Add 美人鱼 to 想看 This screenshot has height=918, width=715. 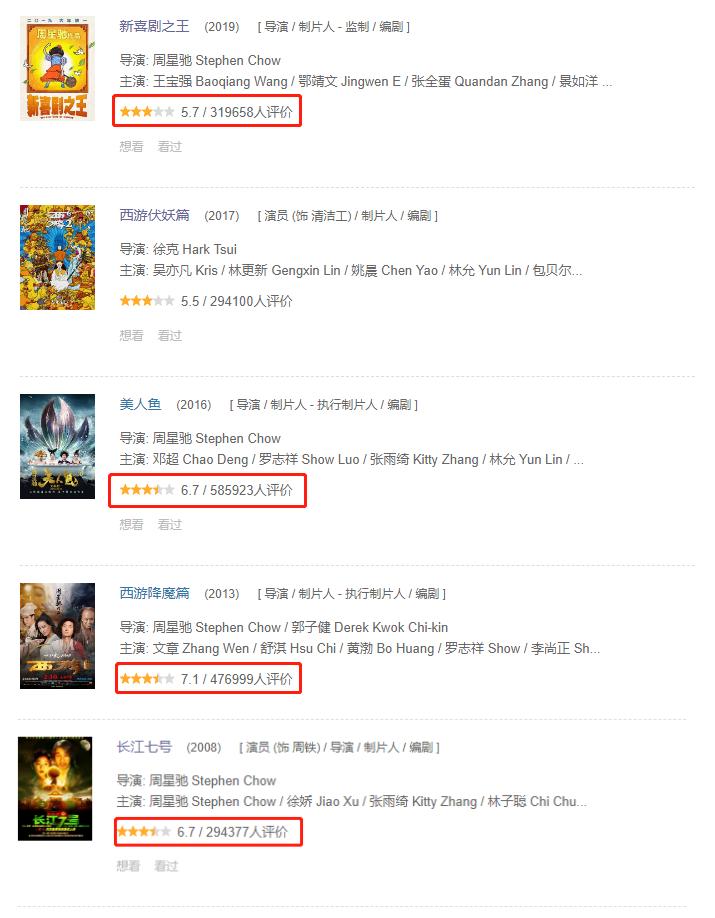131,524
